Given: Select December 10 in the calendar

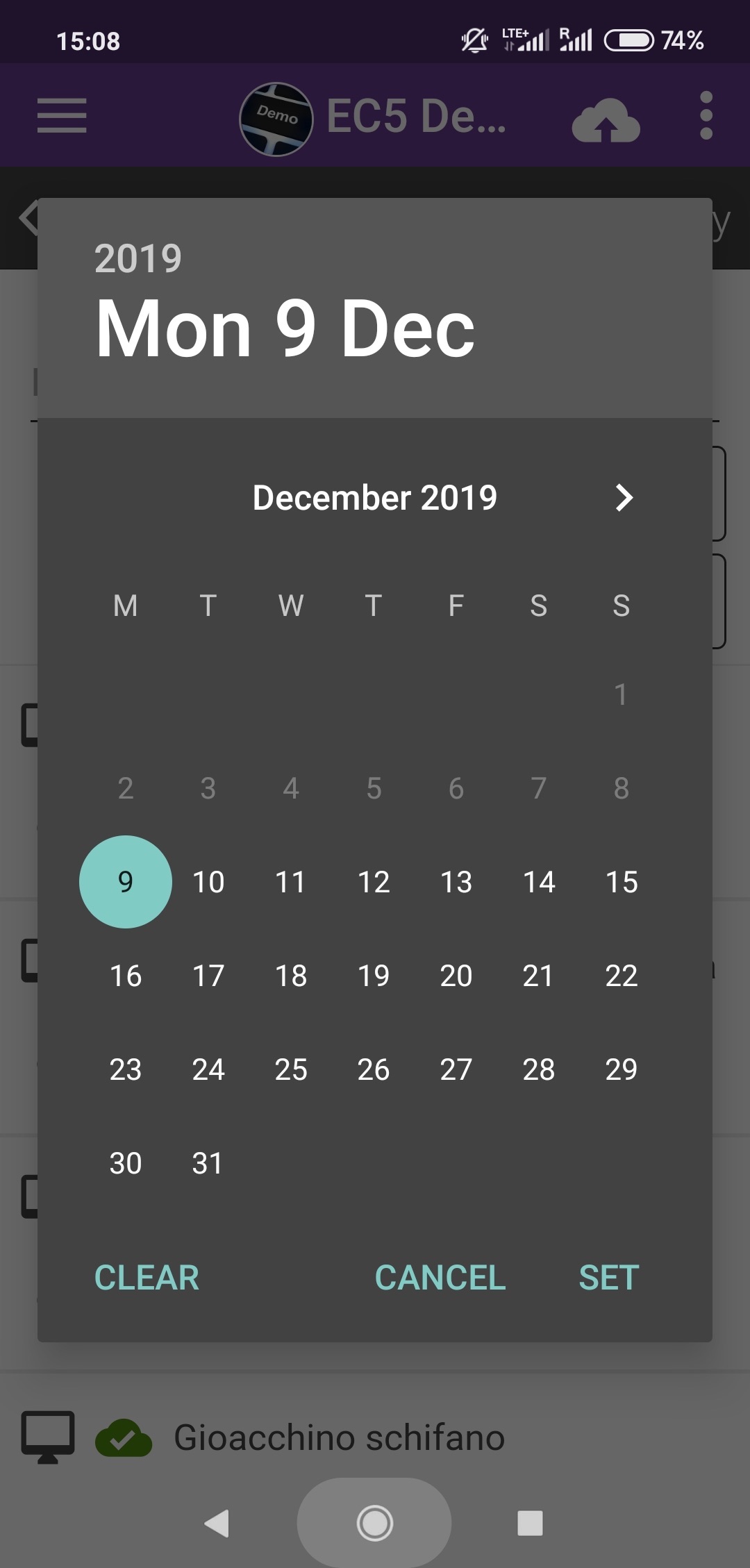Looking at the screenshot, I should point(208,882).
